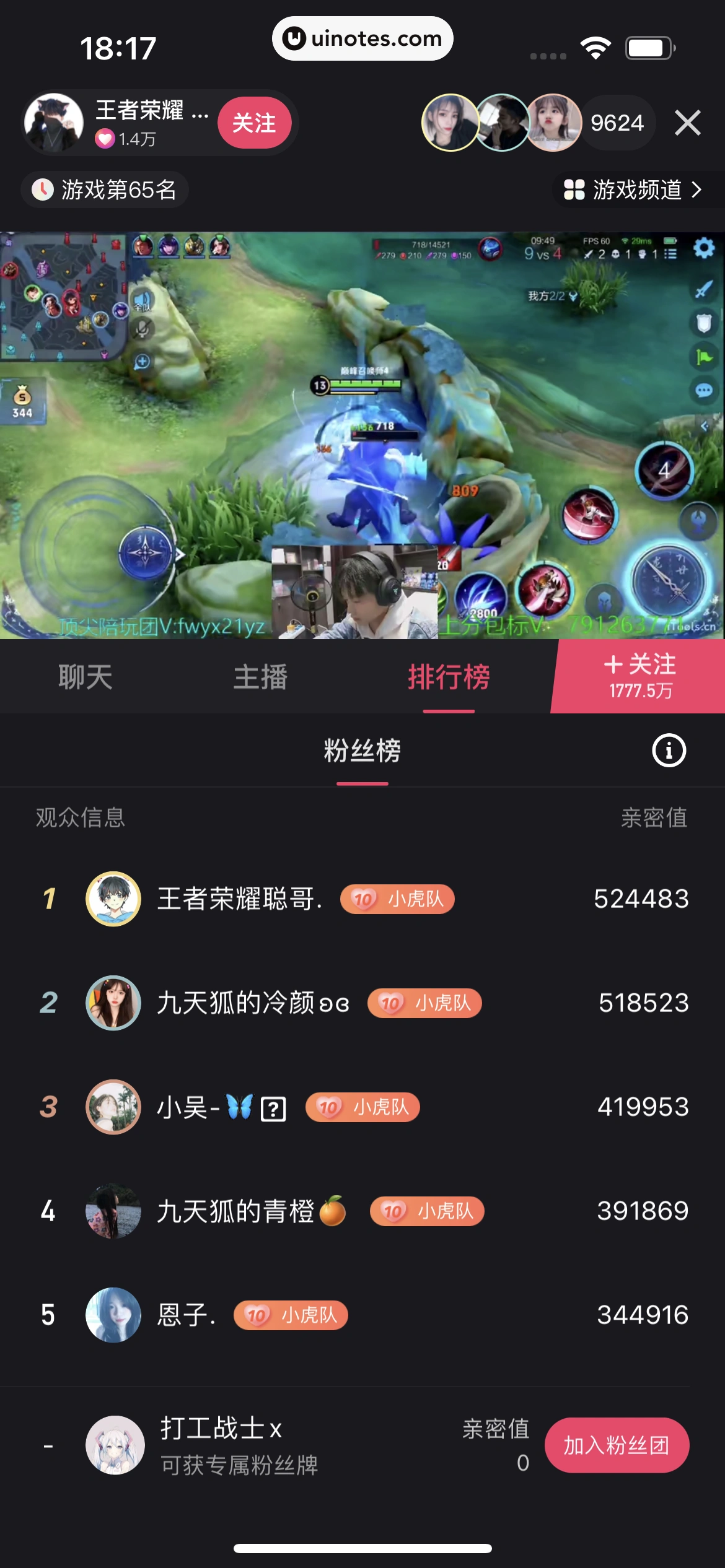Select the sword attack signal icon
725x1568 pixels.
click(x=705, y=289)
